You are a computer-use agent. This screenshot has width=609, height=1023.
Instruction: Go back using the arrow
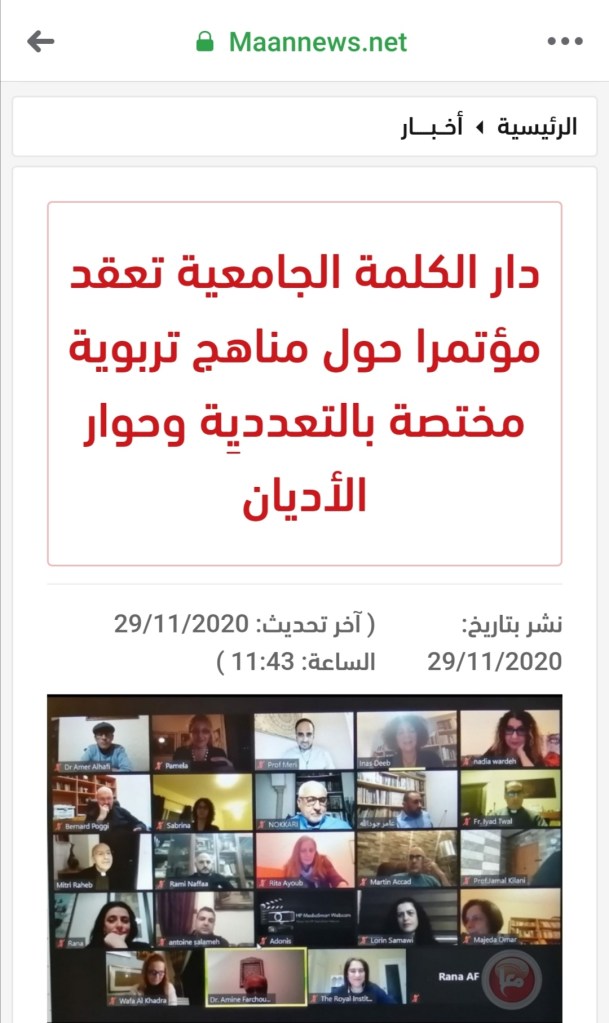click(40, 41)
